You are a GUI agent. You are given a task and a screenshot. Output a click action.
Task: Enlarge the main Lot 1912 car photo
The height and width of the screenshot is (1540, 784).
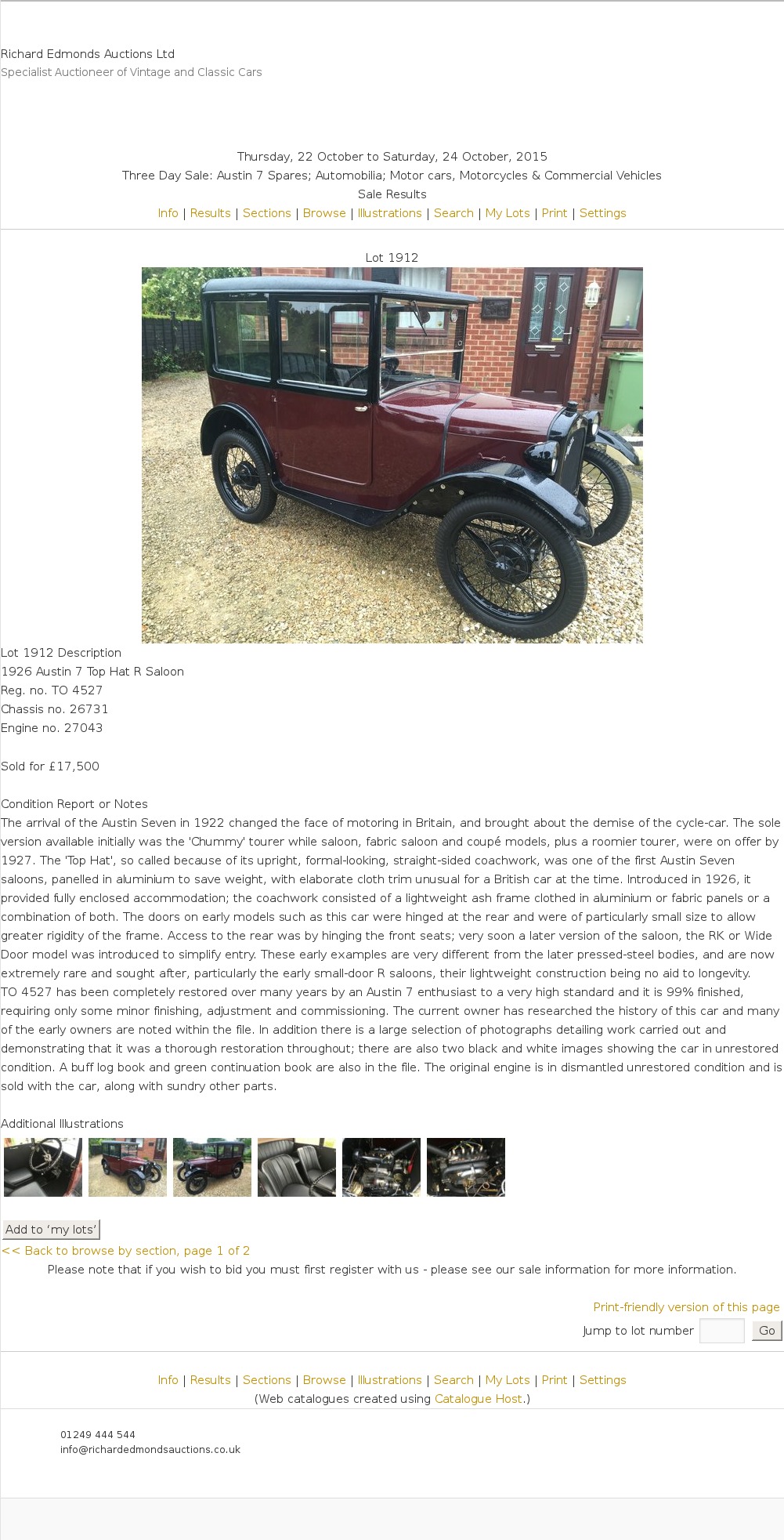click(x=392, y=455)
